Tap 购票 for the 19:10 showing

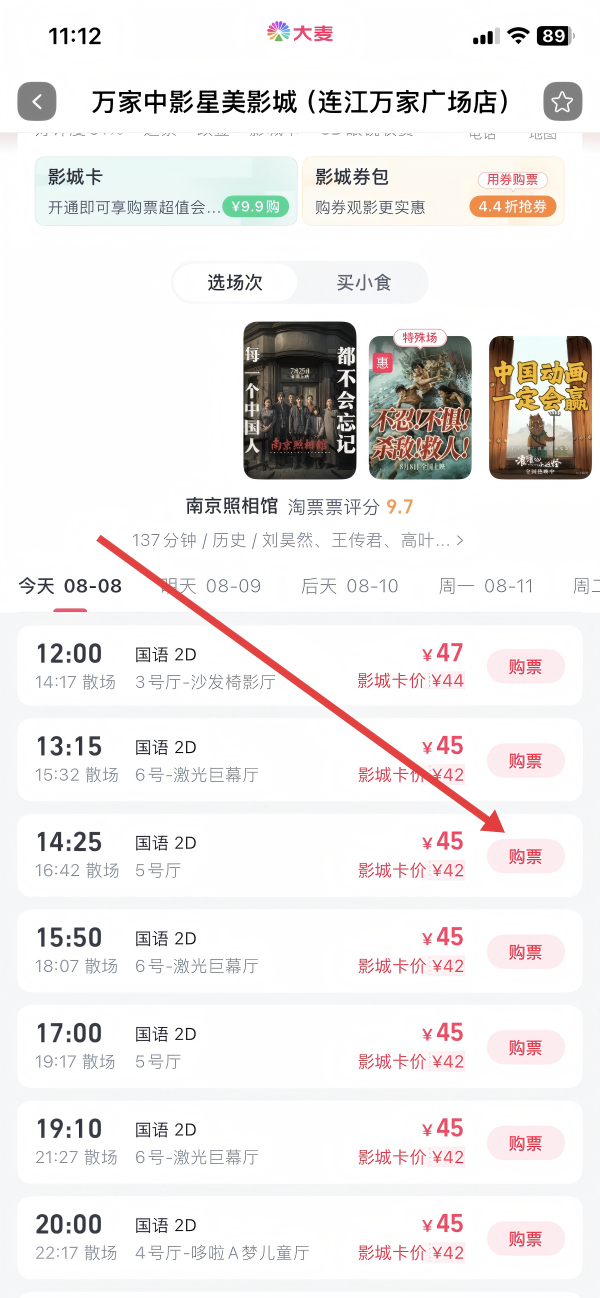(526, 1143)
